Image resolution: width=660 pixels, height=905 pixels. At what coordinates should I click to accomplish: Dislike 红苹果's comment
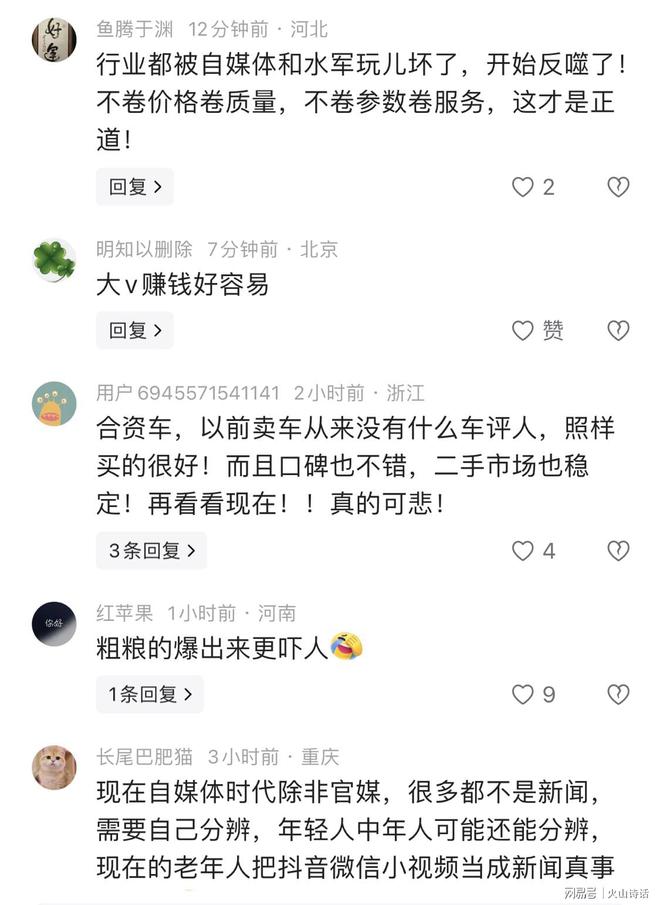618,694
